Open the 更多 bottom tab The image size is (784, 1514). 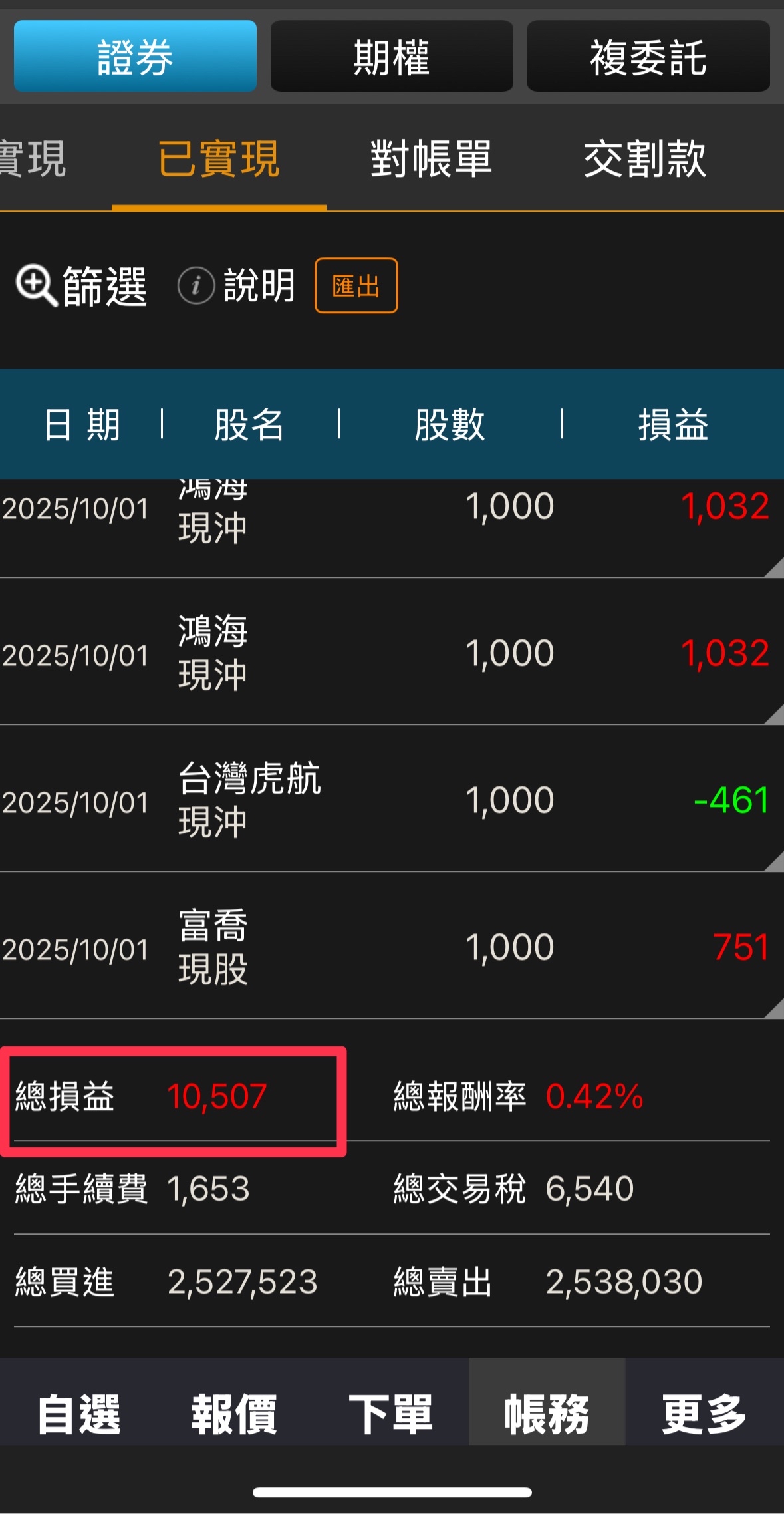705,1414
